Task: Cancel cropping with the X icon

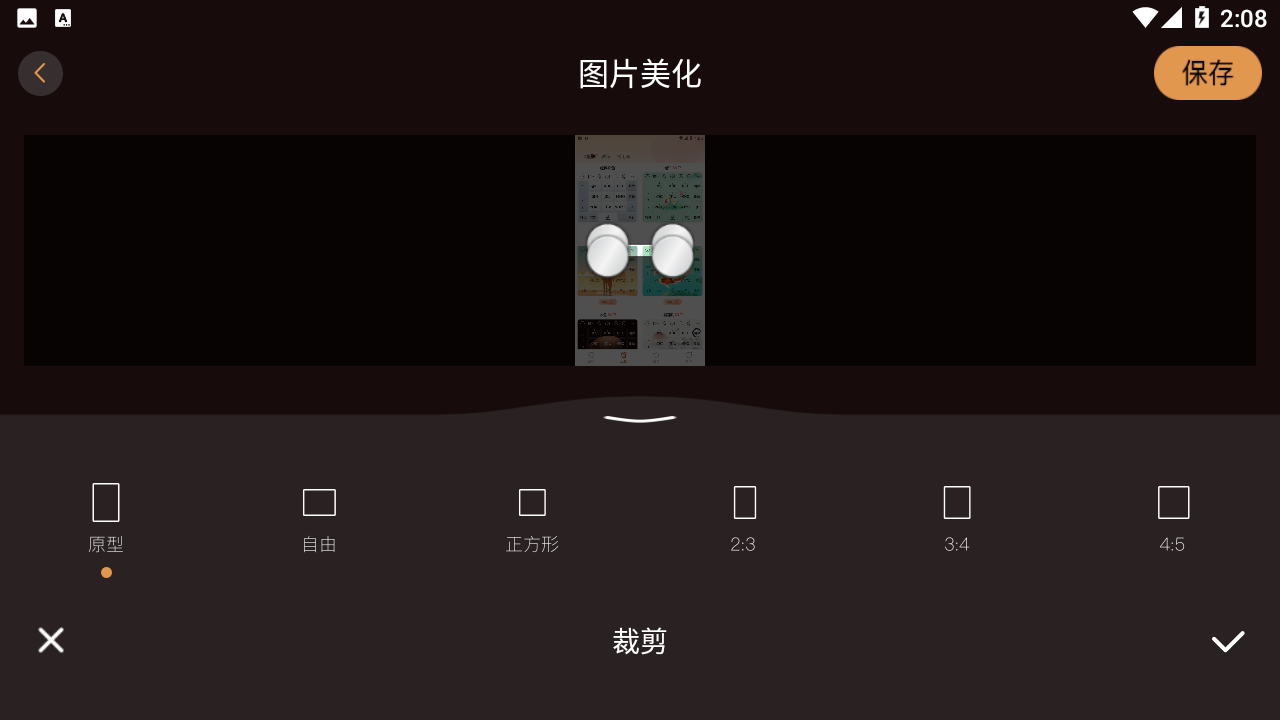Action: 51,640
